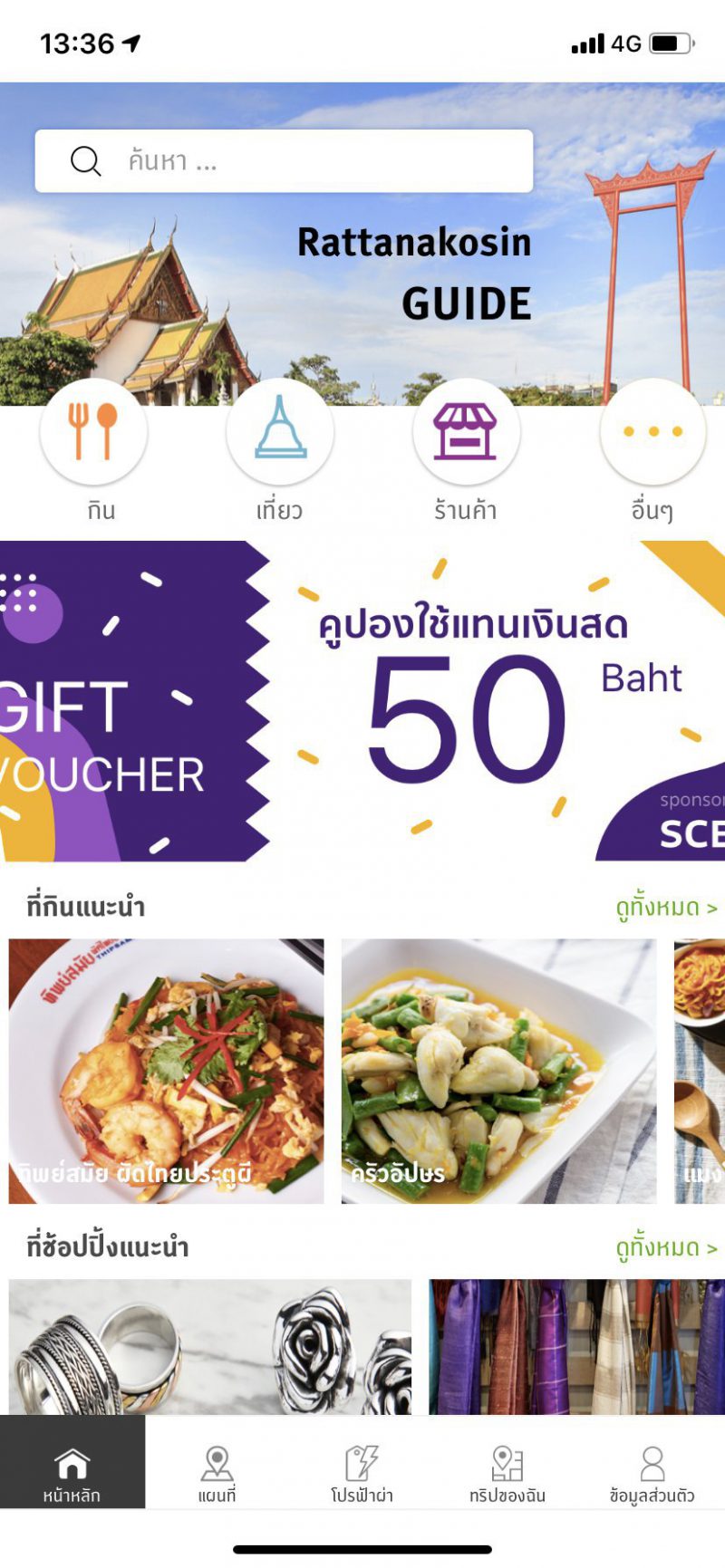Open the ครัวอัปษร restaurant card
This screenshot has height=1568, width=725.
pos(498,1071)
